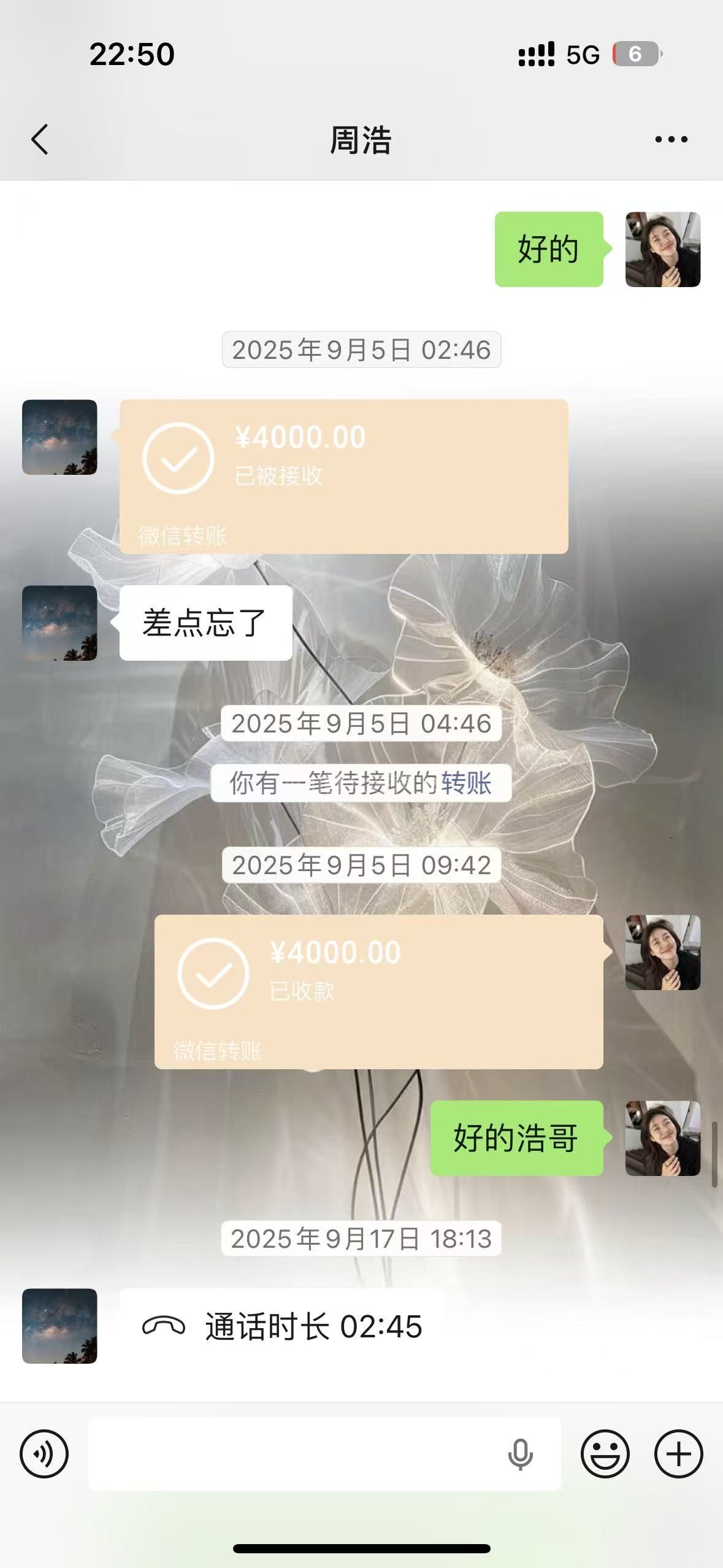Open 周浩's avatar beside 差点忘了
Screen dimensions: 723x1568
pyautogui.click(x=59, y=623)
